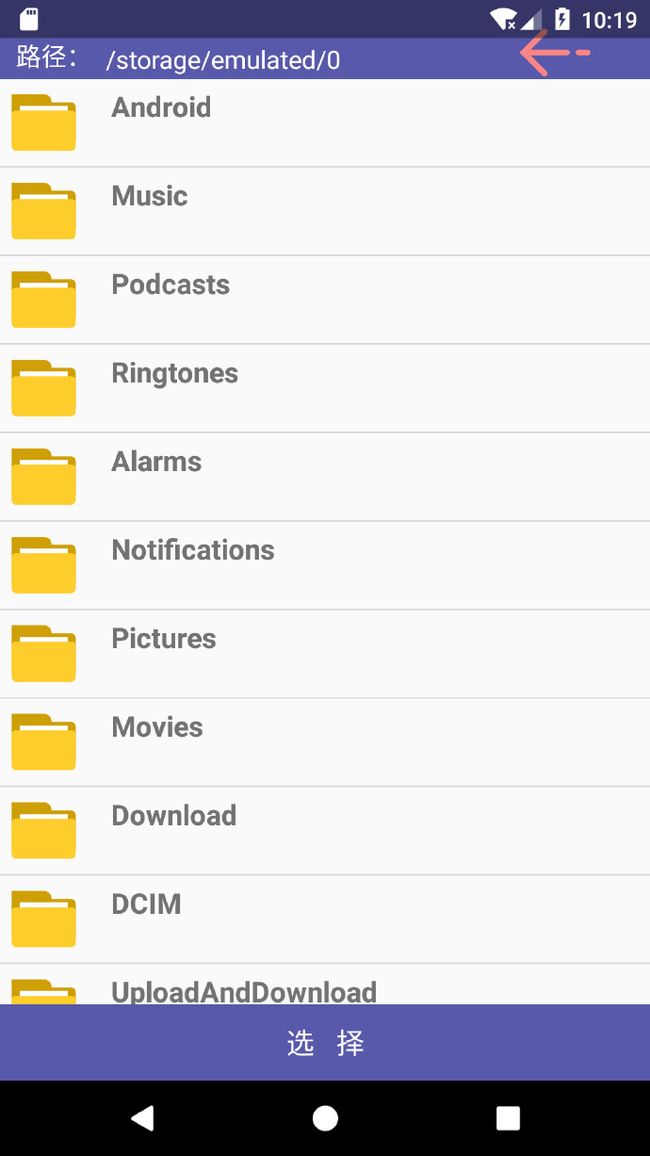
Task: Open the DCIM folder
Action: 325,919
